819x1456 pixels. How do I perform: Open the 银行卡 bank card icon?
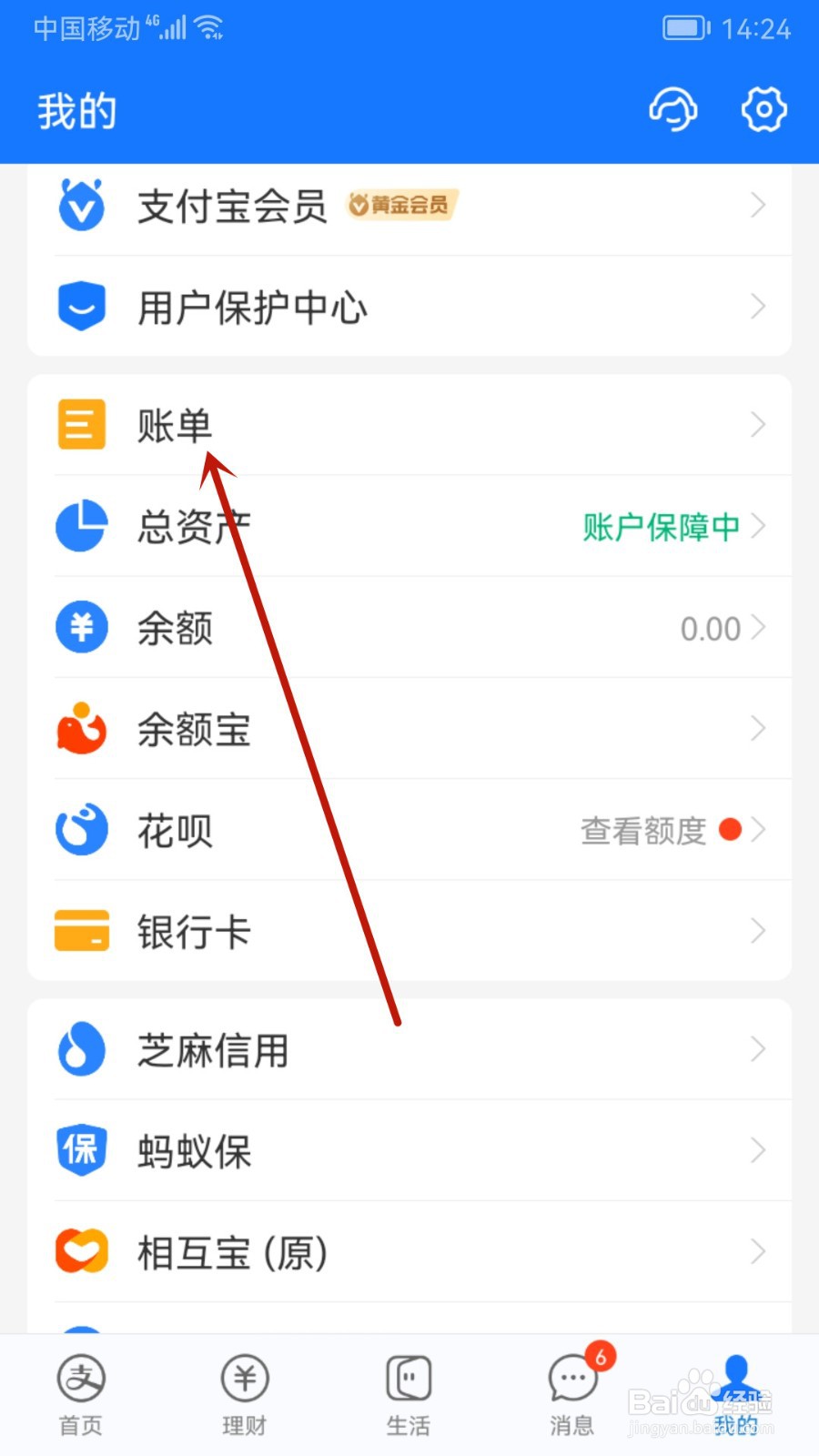(x=82, y=931)
